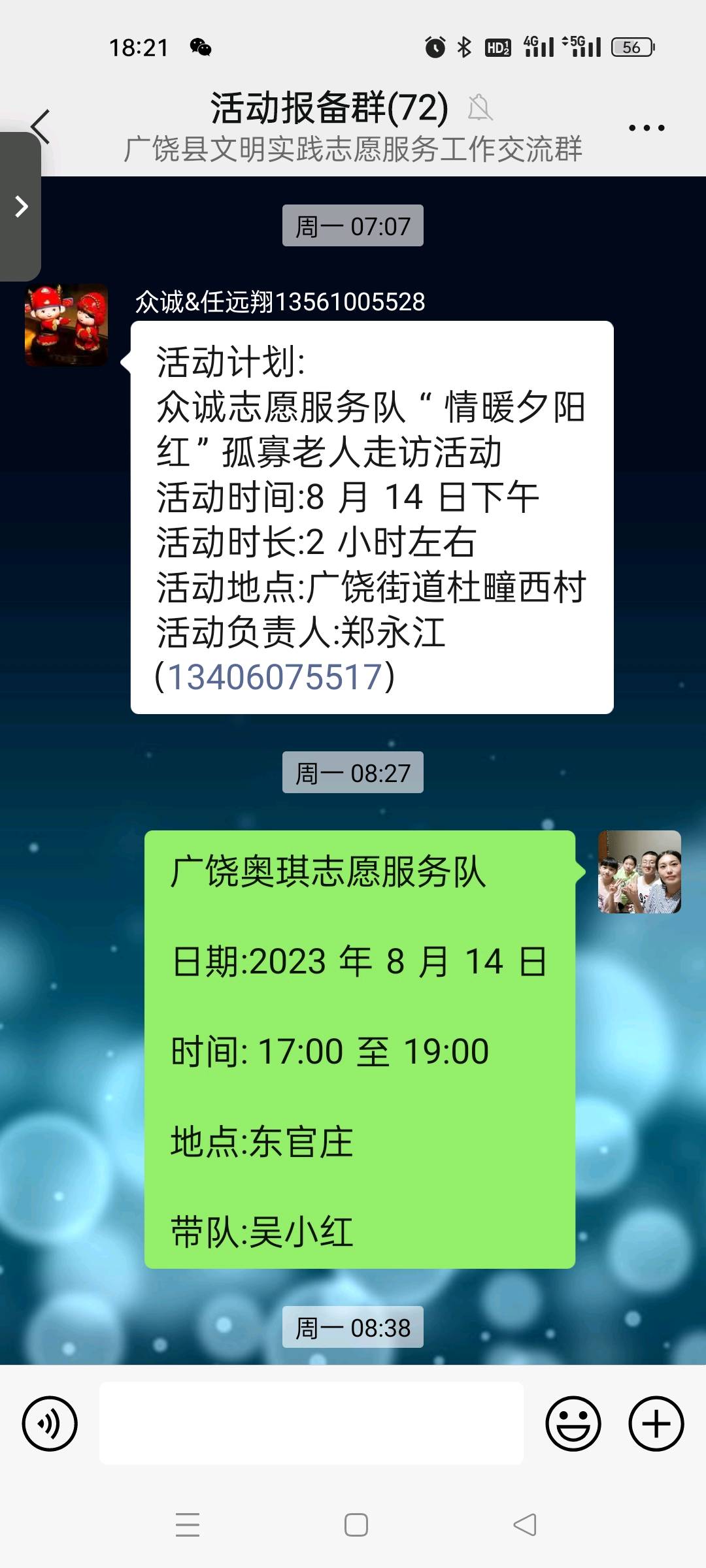
Task: Switch to voice message input
Action: [50, 1424]
